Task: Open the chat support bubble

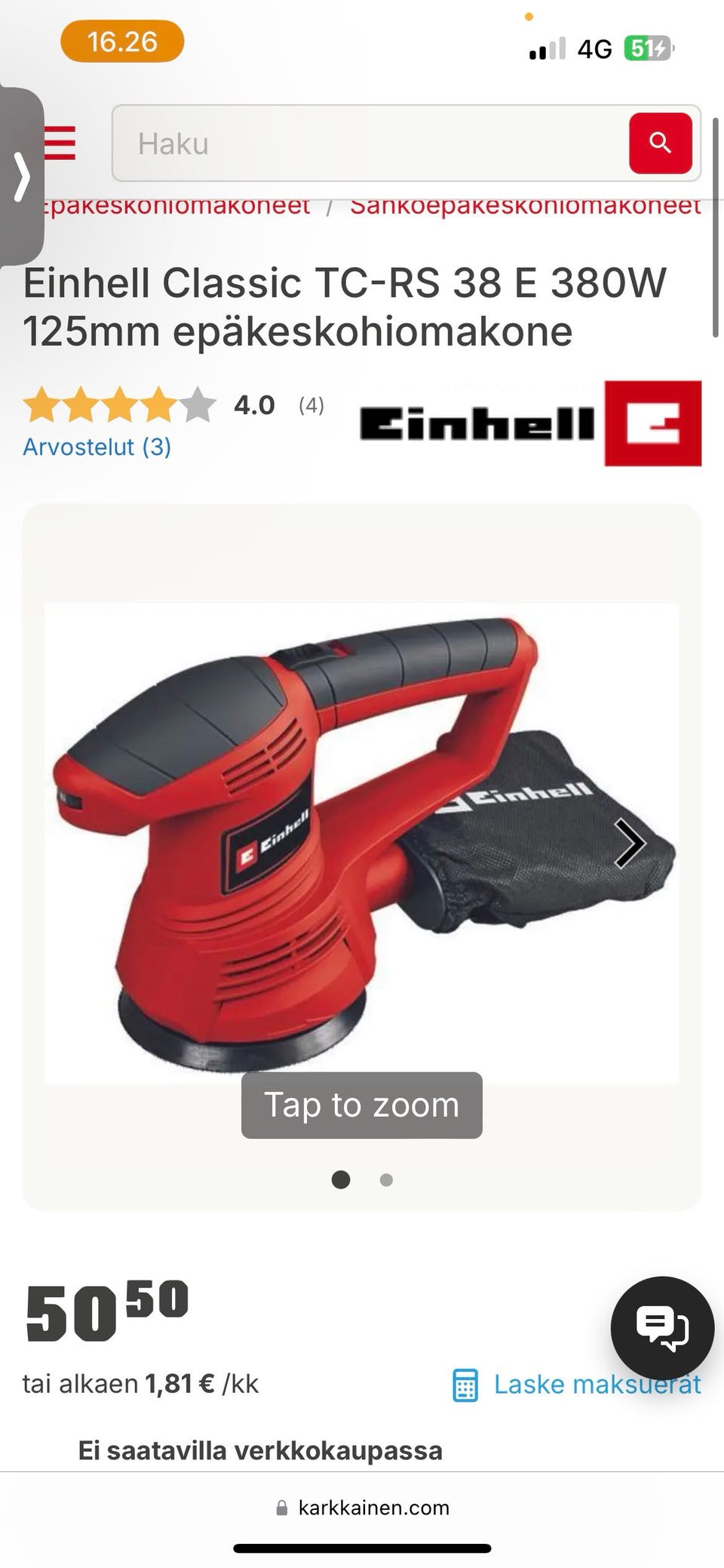Action: tap(662, 1327)
